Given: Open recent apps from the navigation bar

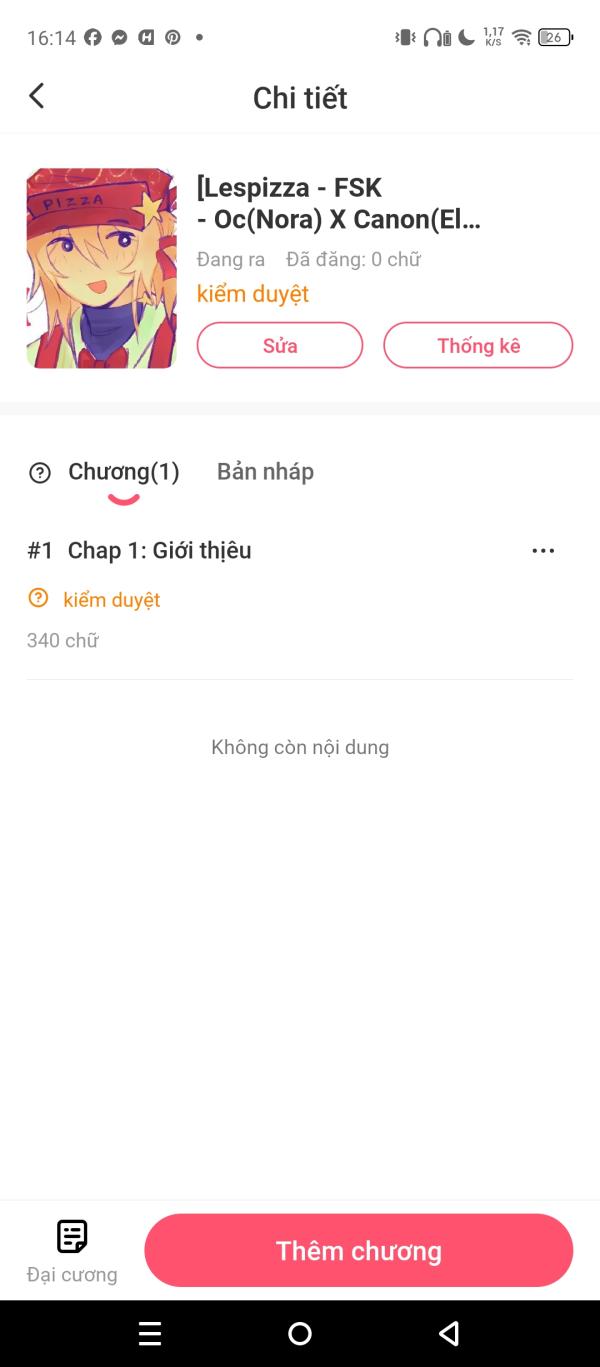Looking at the screenshot, I should click(150, 1333).
